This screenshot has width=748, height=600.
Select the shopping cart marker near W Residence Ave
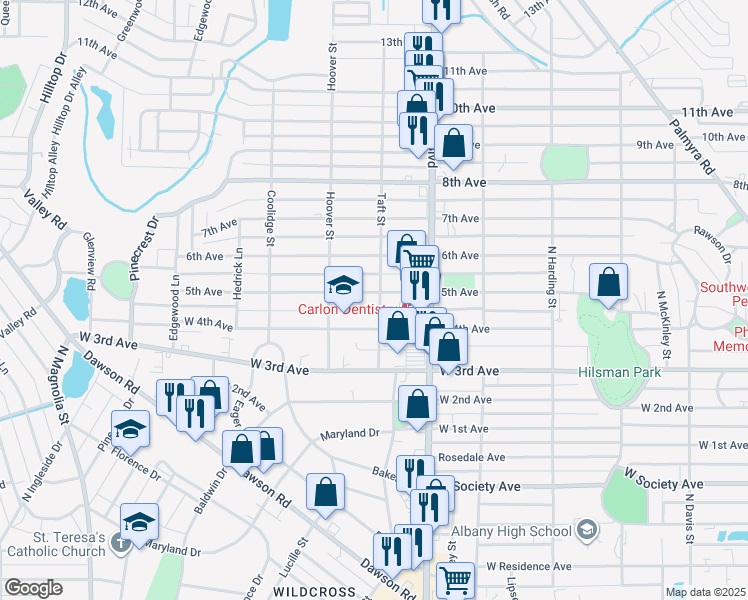point(456,578)
